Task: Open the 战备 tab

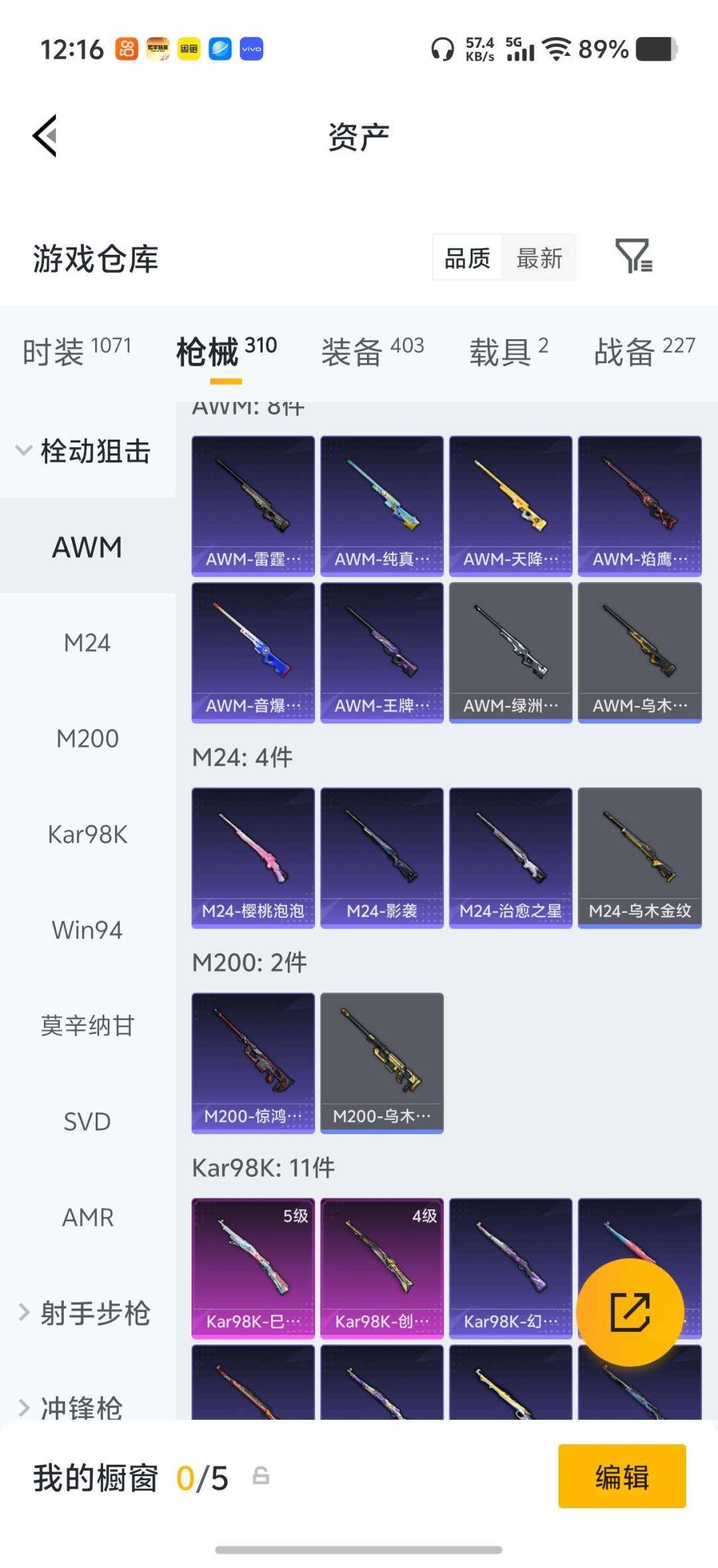Action: point(644,351)
